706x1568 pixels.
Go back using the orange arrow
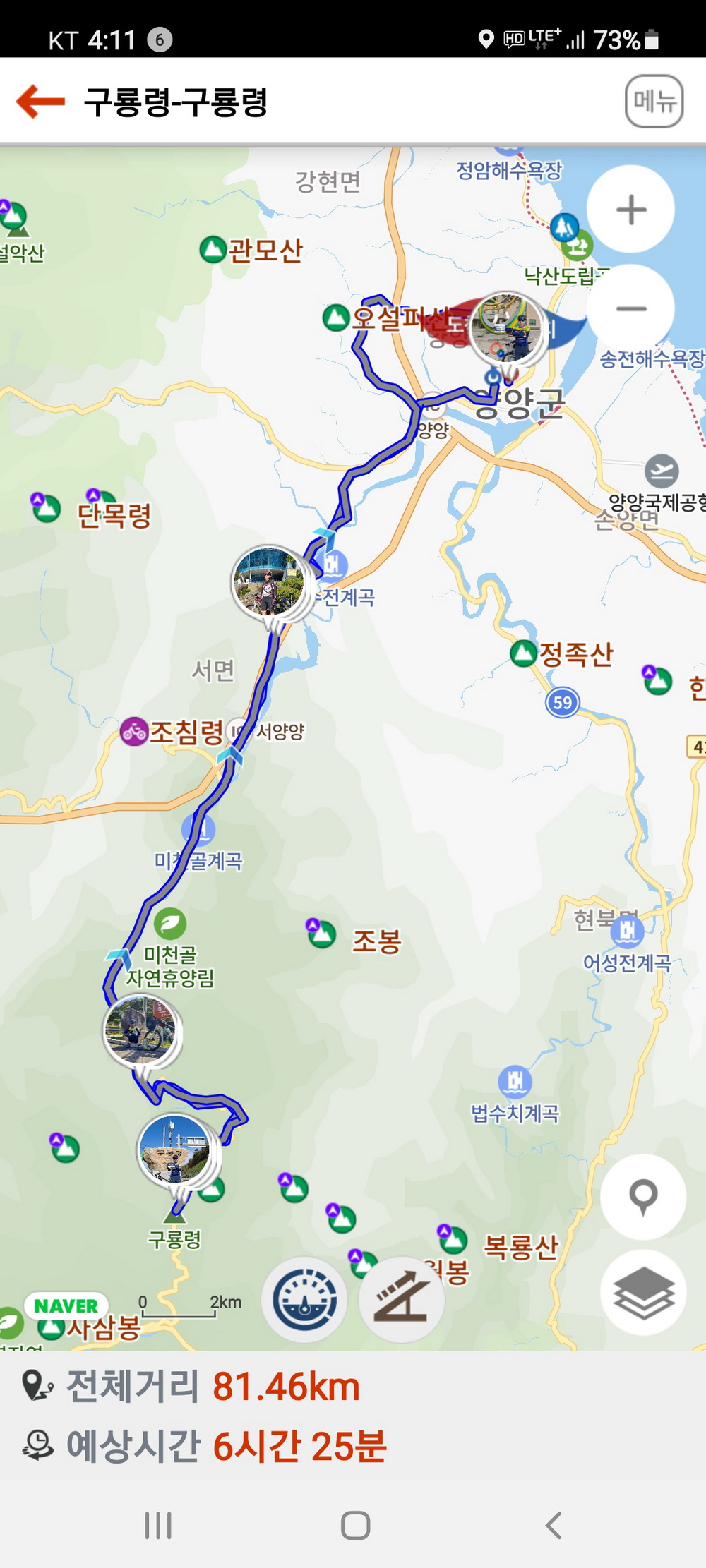coord(40,101)
